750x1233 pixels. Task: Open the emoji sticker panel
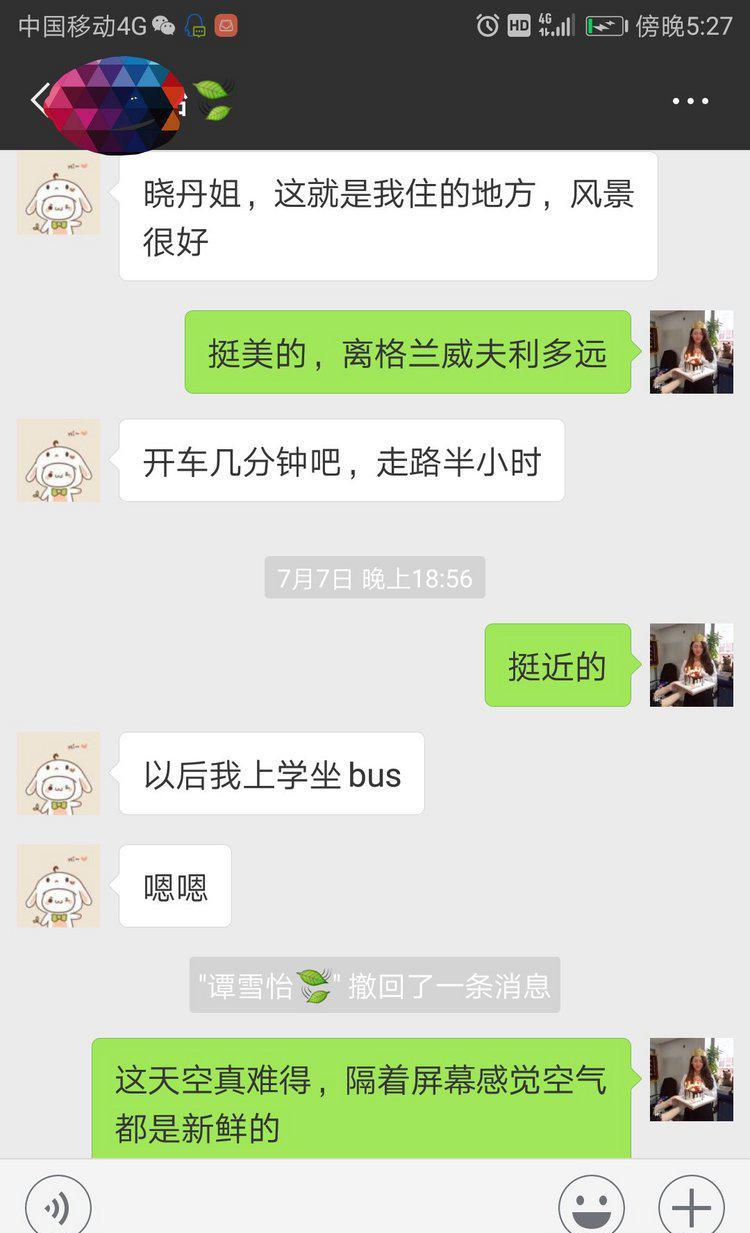591,1207
